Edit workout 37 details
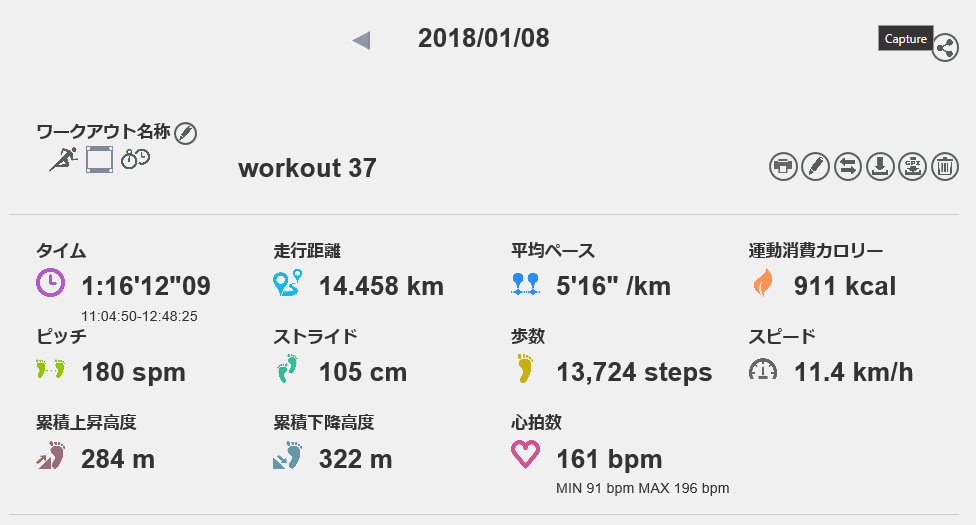Screen dimensions: 976x525 815,167
